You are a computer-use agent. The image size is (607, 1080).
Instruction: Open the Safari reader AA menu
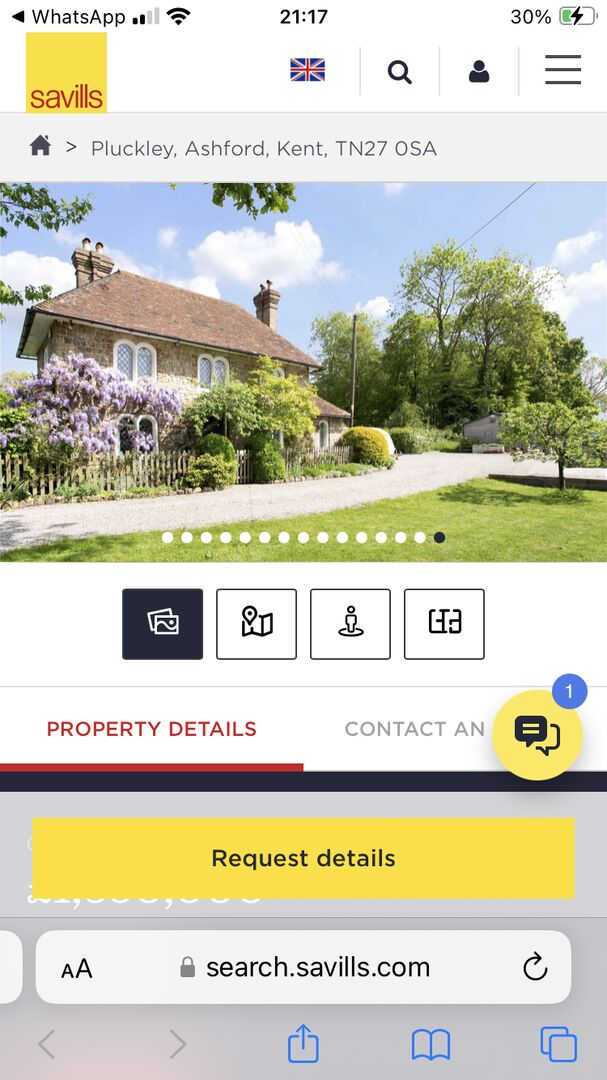click(77, 968)
